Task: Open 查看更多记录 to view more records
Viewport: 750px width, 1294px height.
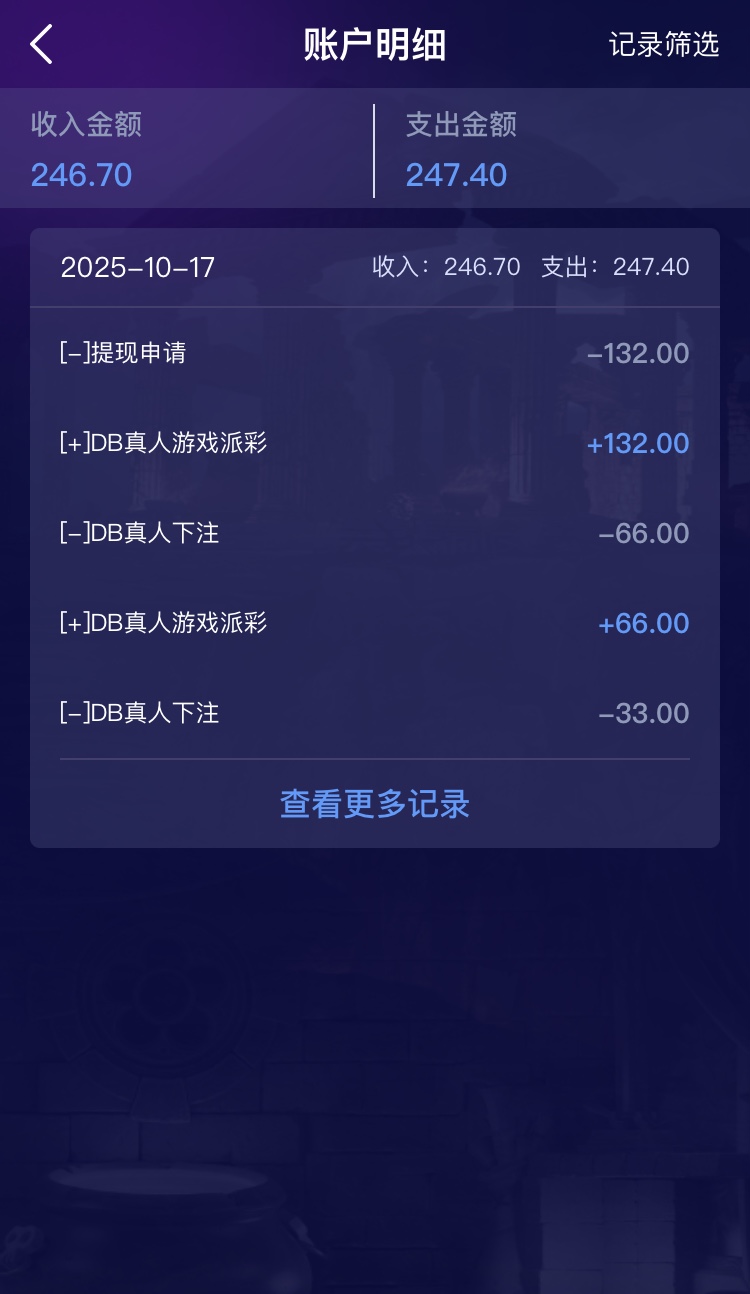Action: [374, 804]
